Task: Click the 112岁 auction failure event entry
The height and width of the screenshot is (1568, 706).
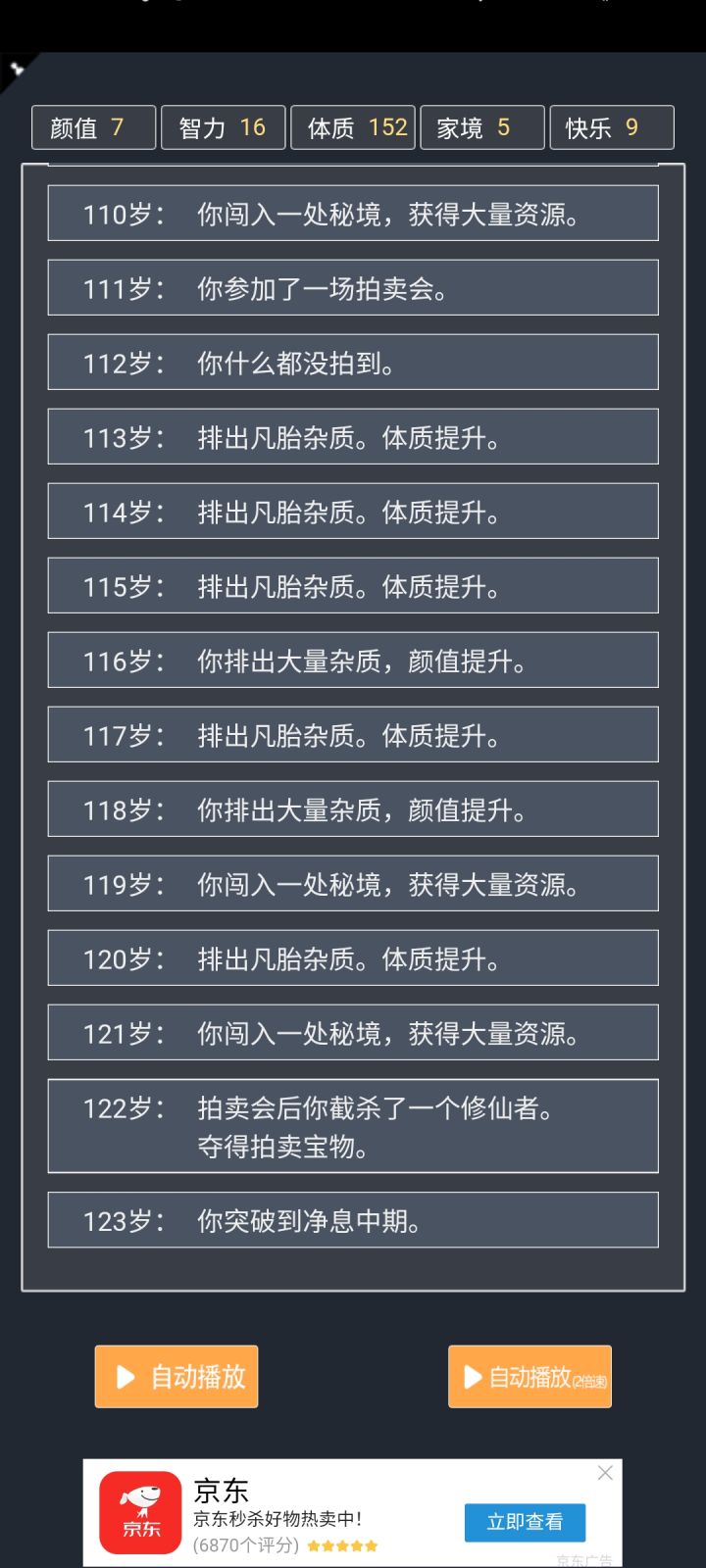Action: coord(353,363)
